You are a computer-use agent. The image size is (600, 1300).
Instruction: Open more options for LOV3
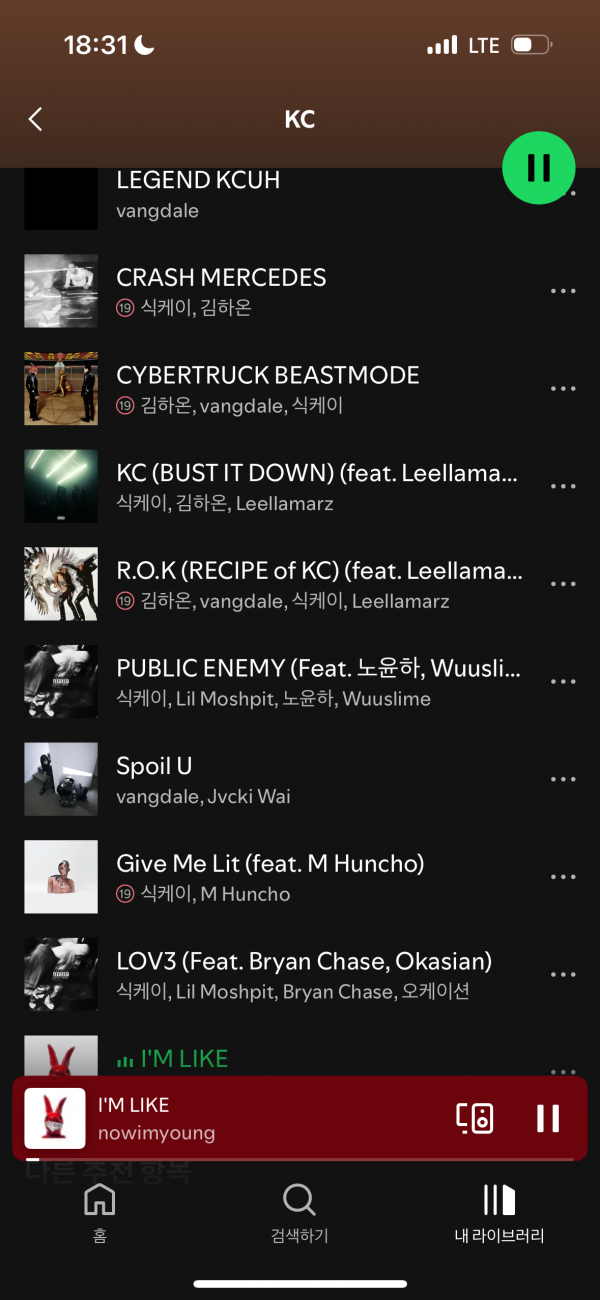(x=563, y=975)
